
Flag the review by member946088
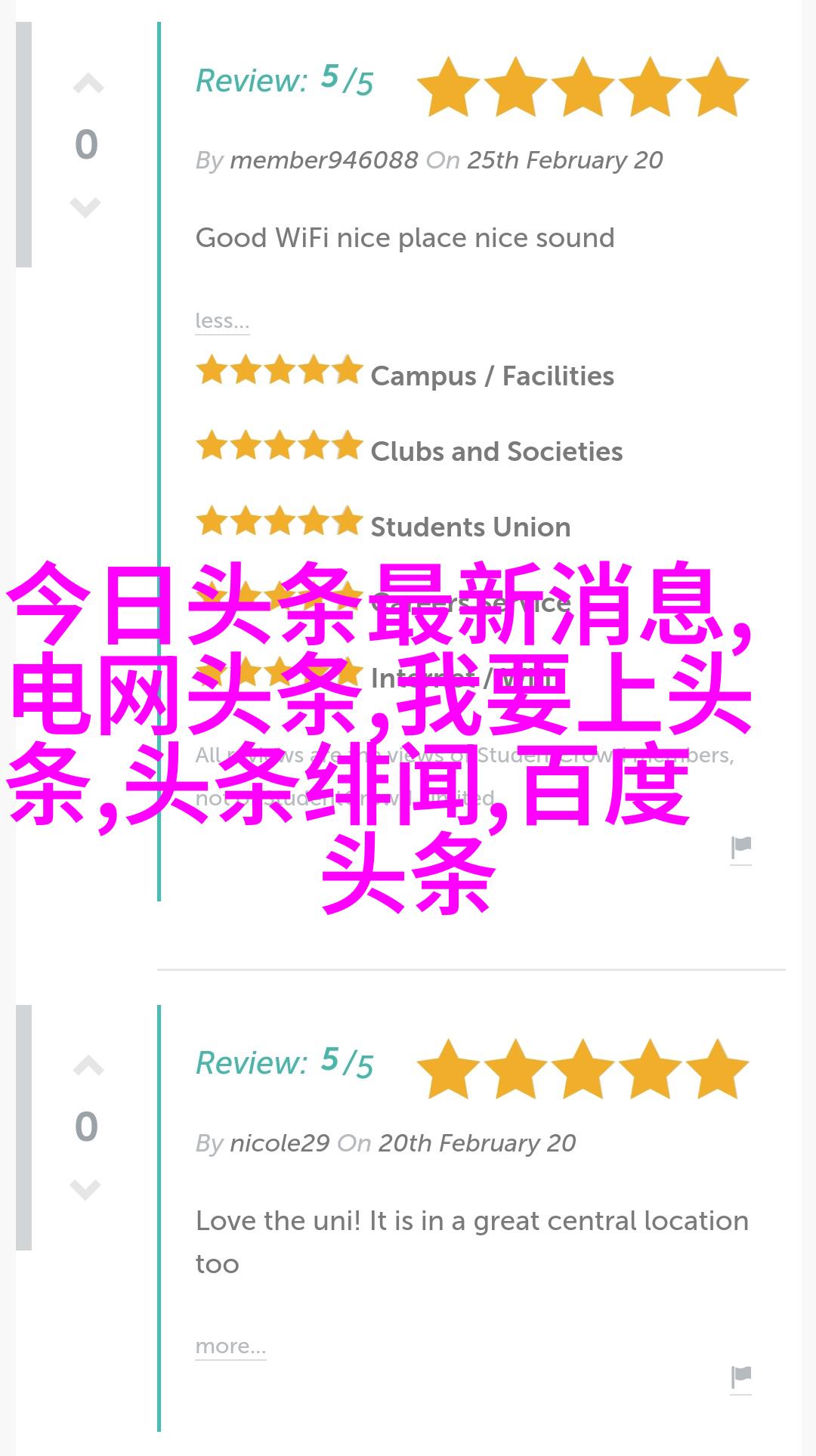[740, 849]
